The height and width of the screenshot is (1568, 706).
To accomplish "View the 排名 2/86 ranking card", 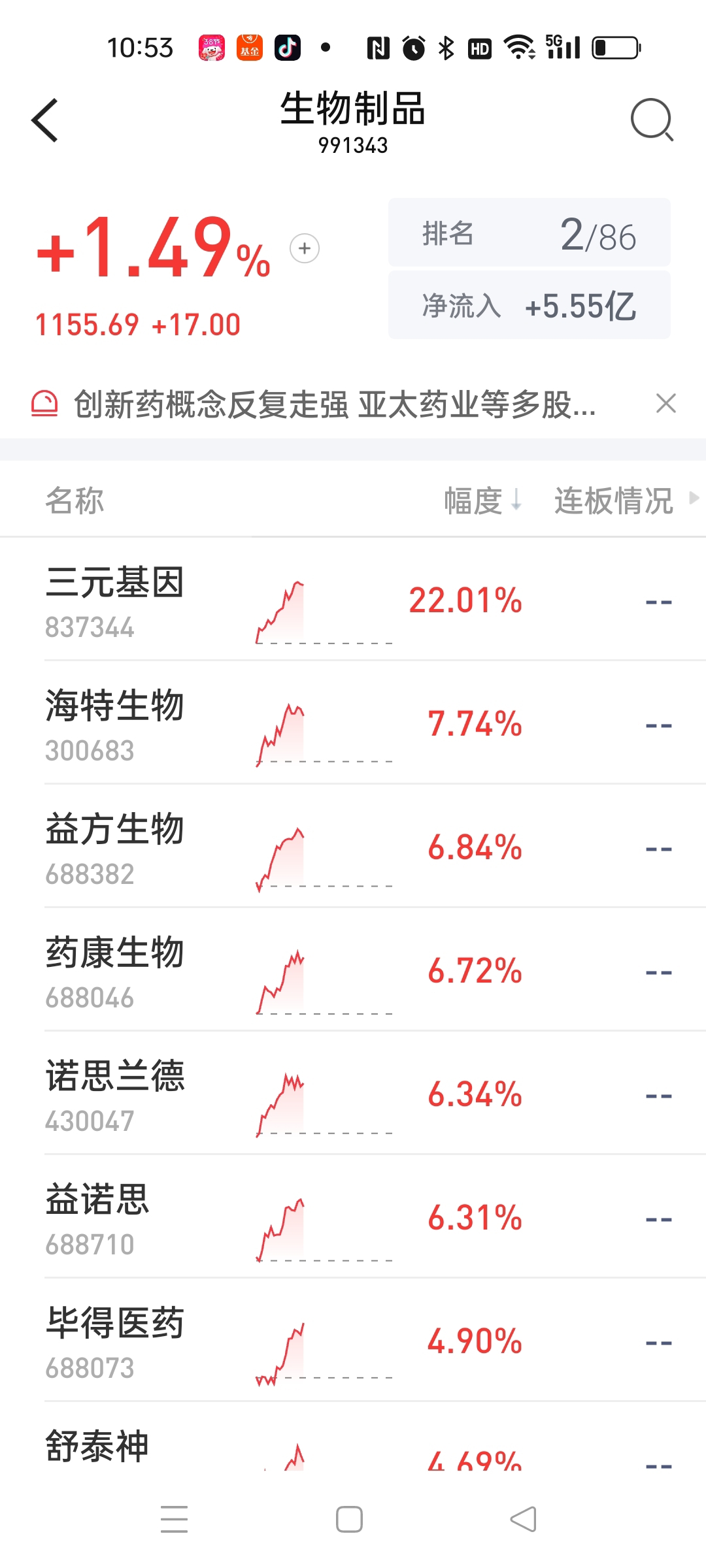I will 529,233.
